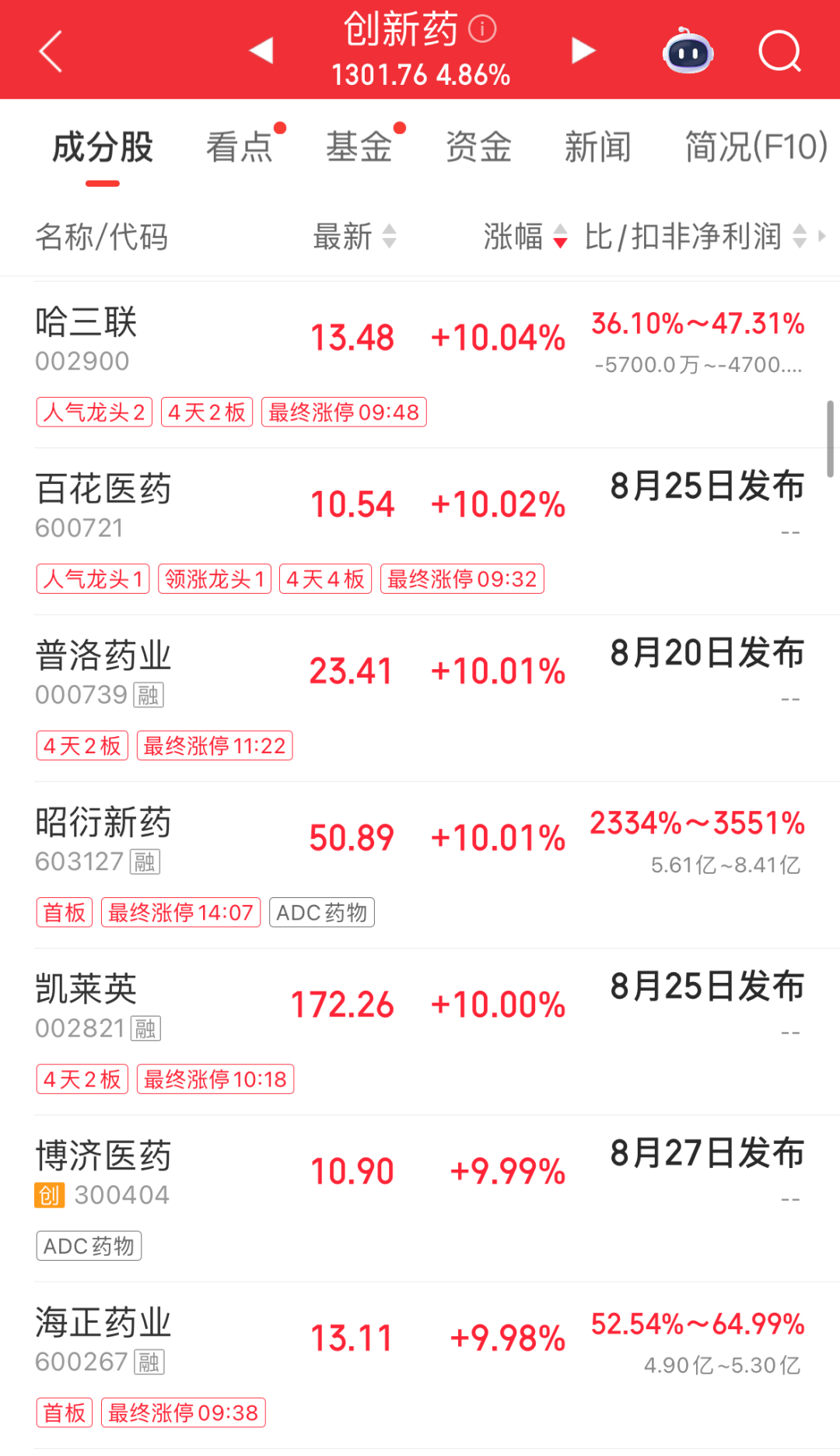Switch to the previous sector with left triangle
The image size is (840, 1456).
click(x=261, y=51)
